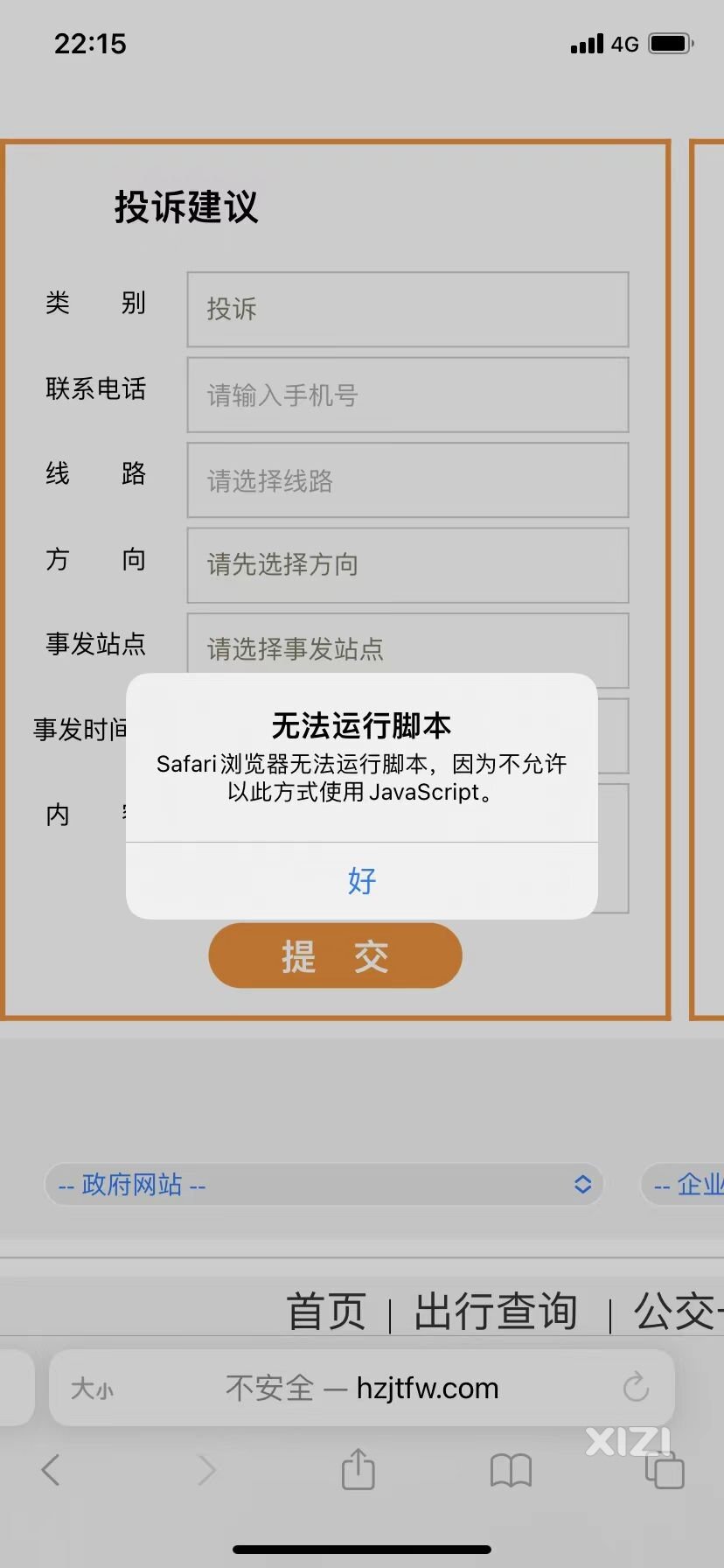Go to 首页 in the site navigation
724x1568 pixels.
click(x=326, y=1311)
